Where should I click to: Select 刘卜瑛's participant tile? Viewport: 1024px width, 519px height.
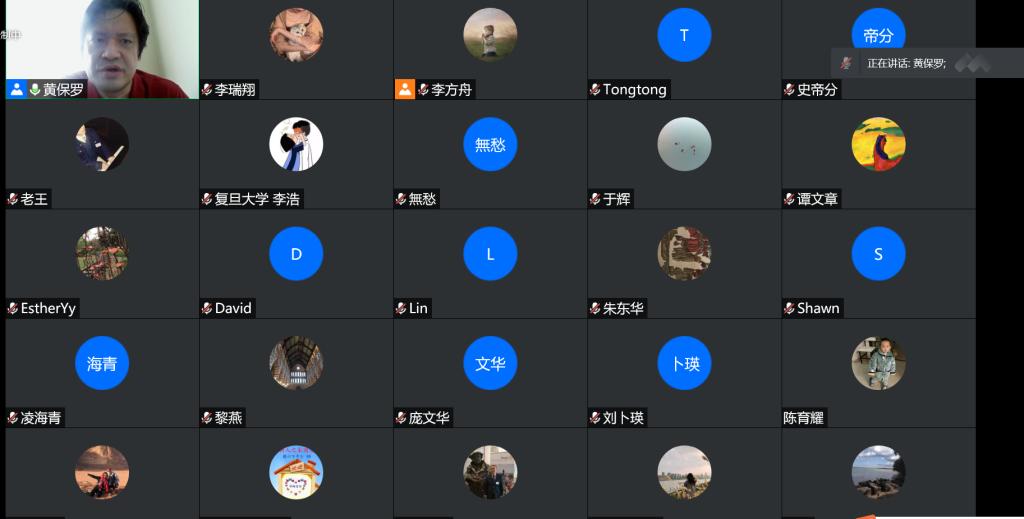click(x=684, y=372)
